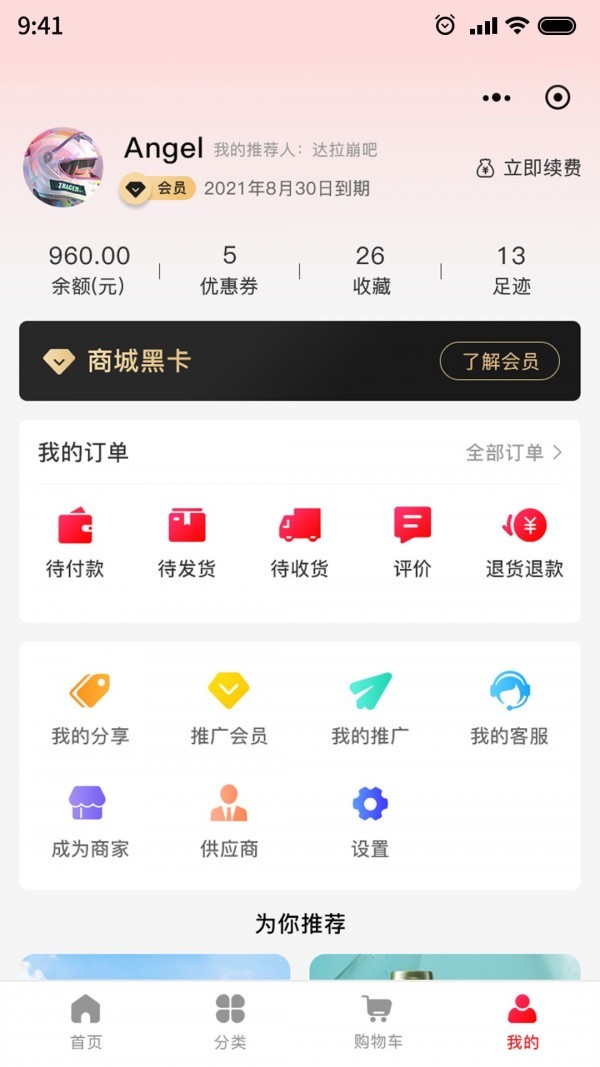Switch to 购物车 tab
The height and width of the screenshot is (1067, 600).
pos(377,1022)
